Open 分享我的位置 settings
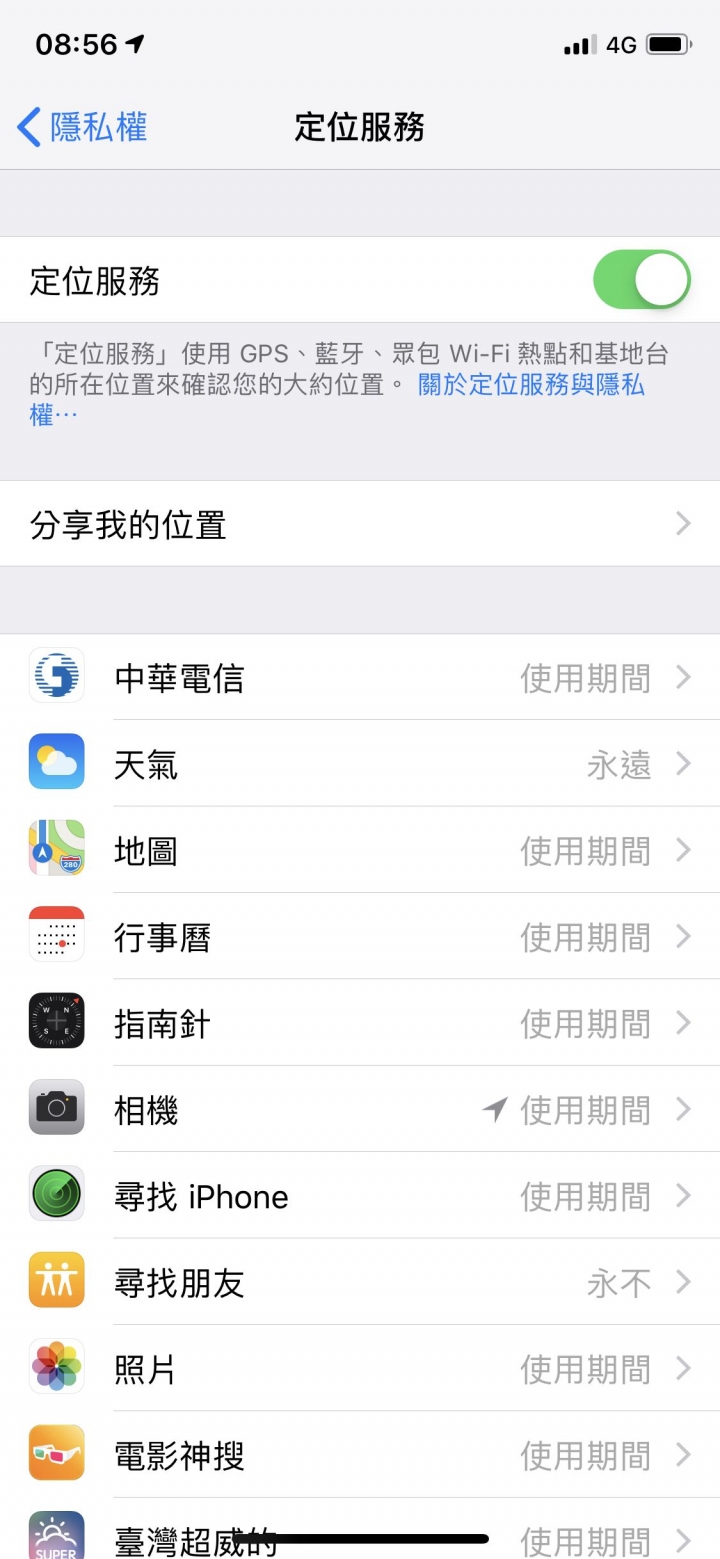 [360, 524]
